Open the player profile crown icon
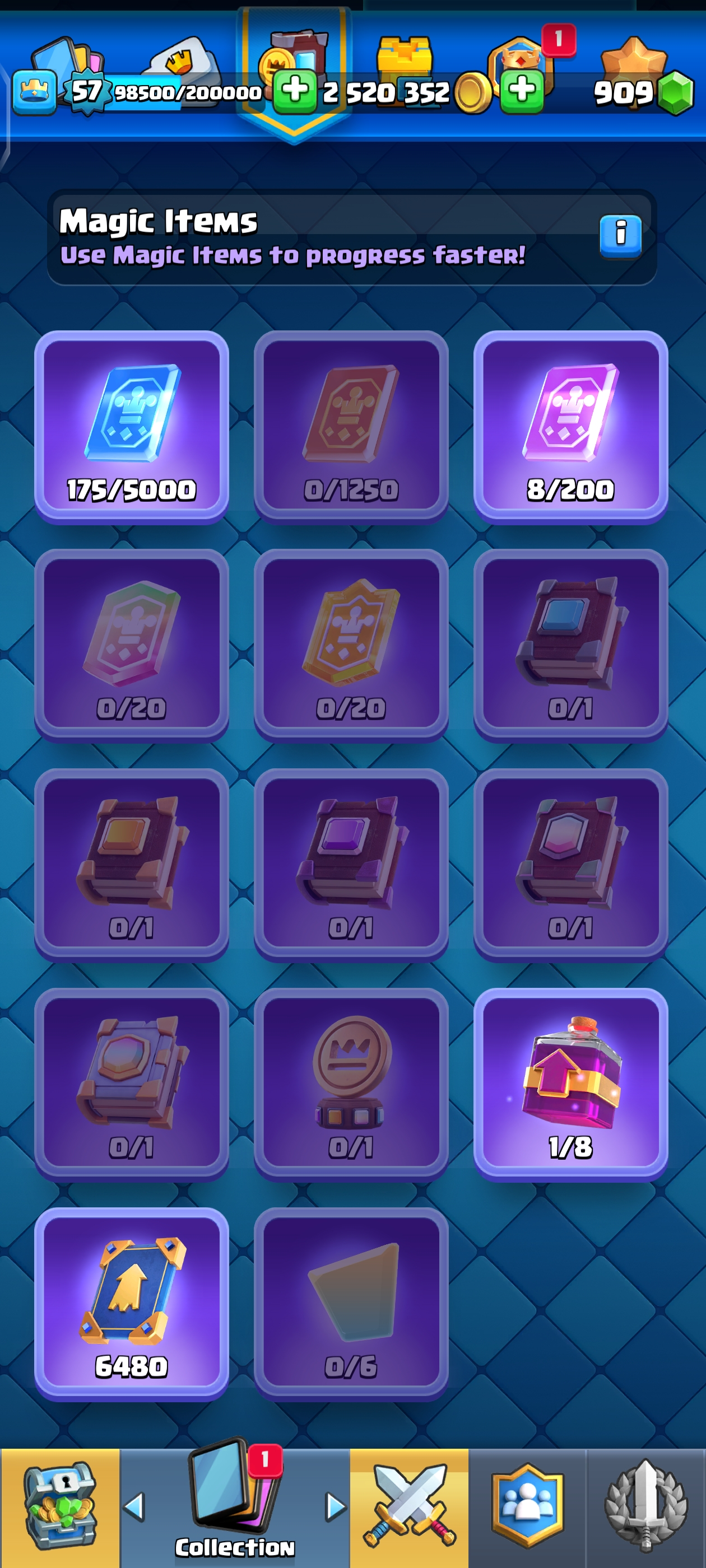Viewport: 706px width, 1568px height. [x=34, y=92]
